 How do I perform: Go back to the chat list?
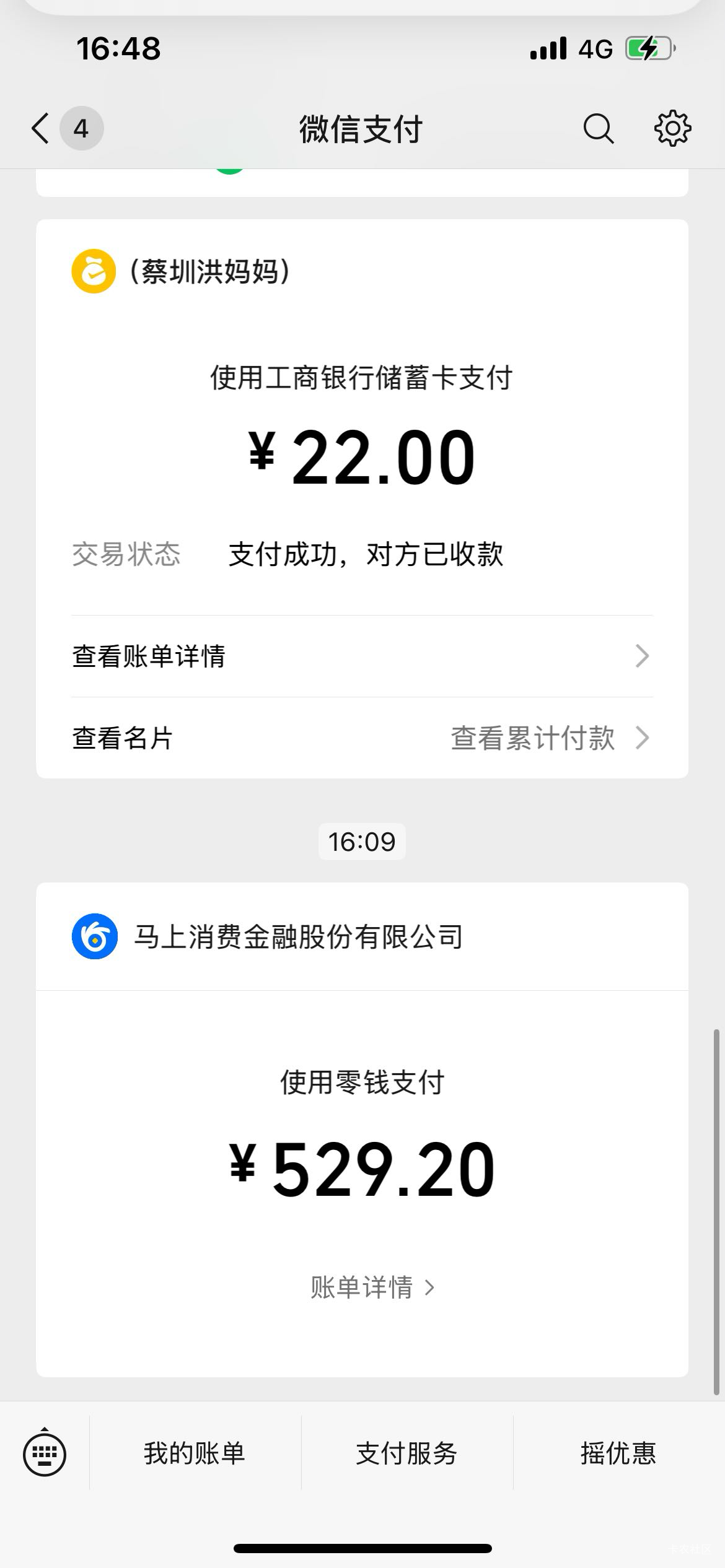click(41, 129)
